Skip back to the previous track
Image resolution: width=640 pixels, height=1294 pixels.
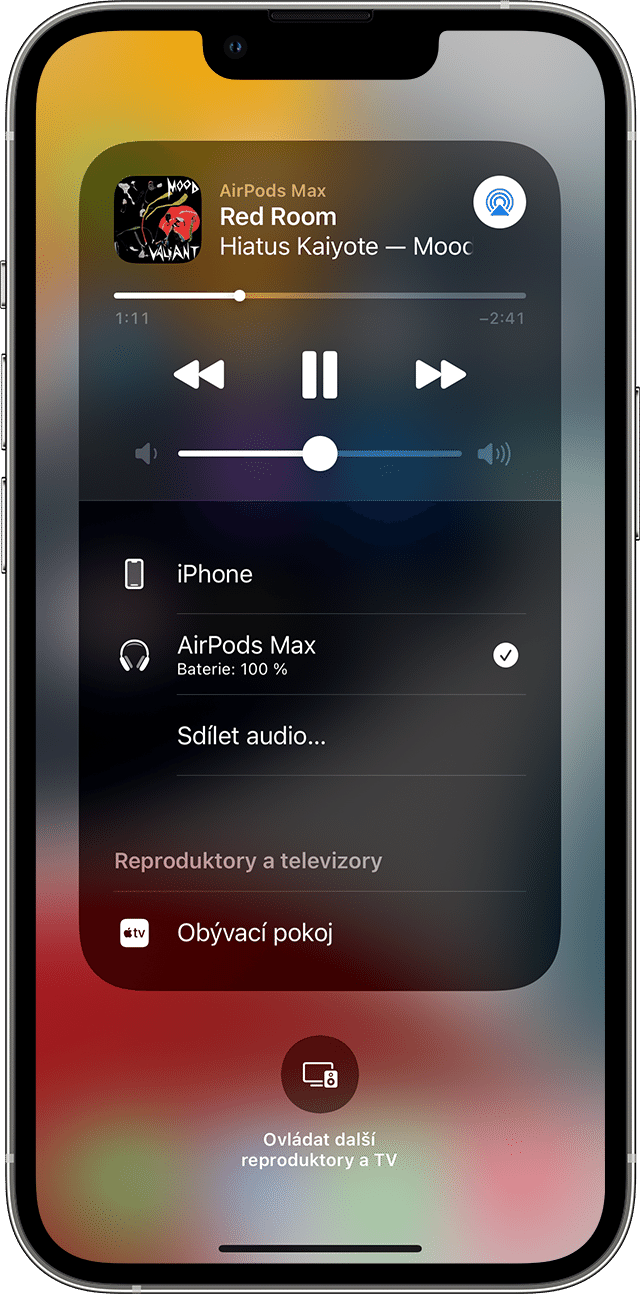coord(199,375)
